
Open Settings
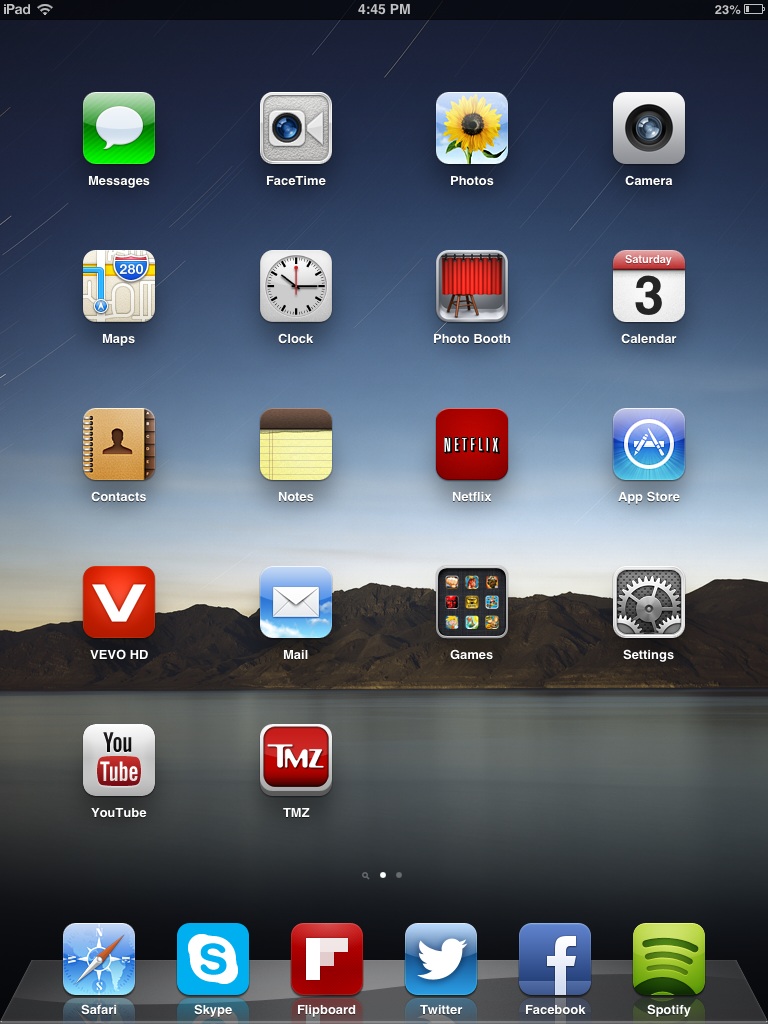pos(648,602)
